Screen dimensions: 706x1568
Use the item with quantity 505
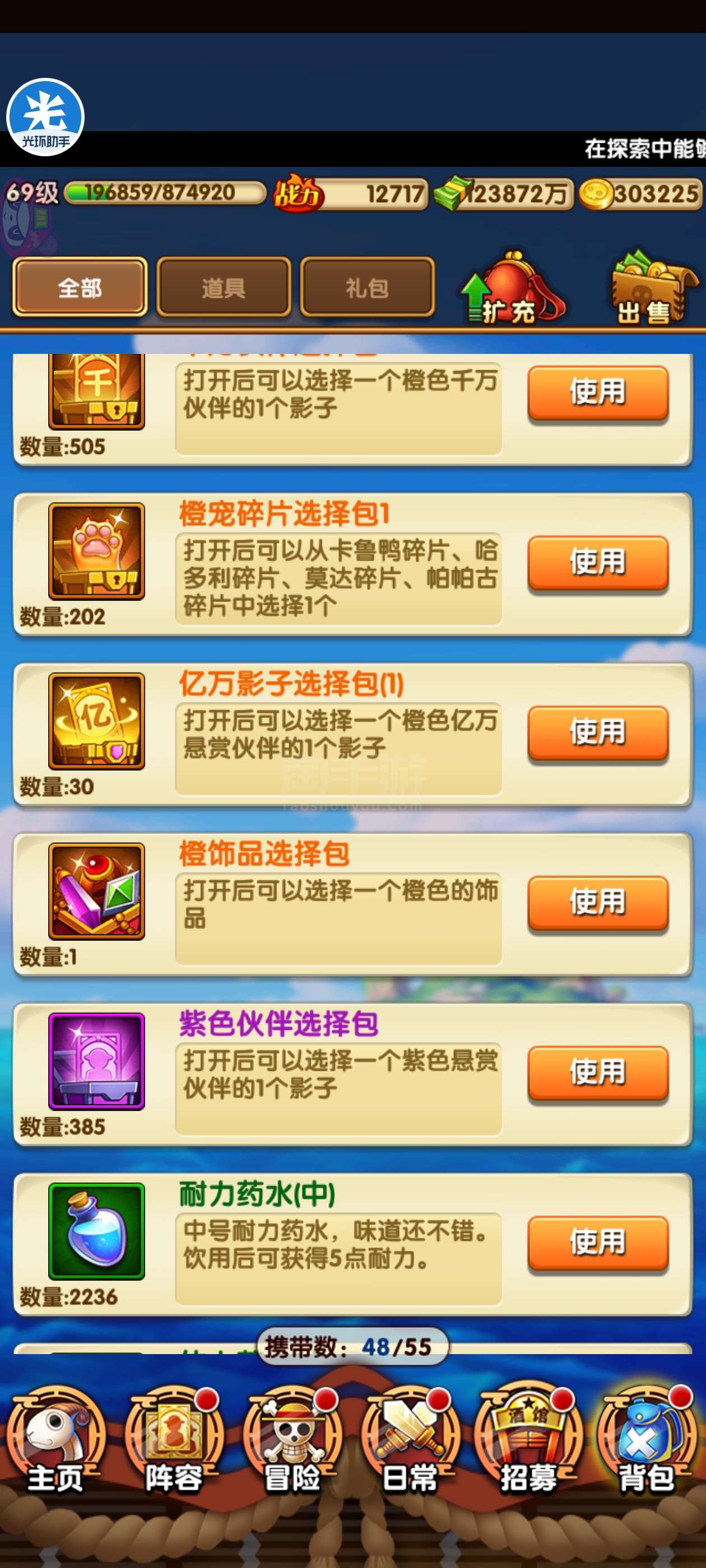[x=597, y=393]
